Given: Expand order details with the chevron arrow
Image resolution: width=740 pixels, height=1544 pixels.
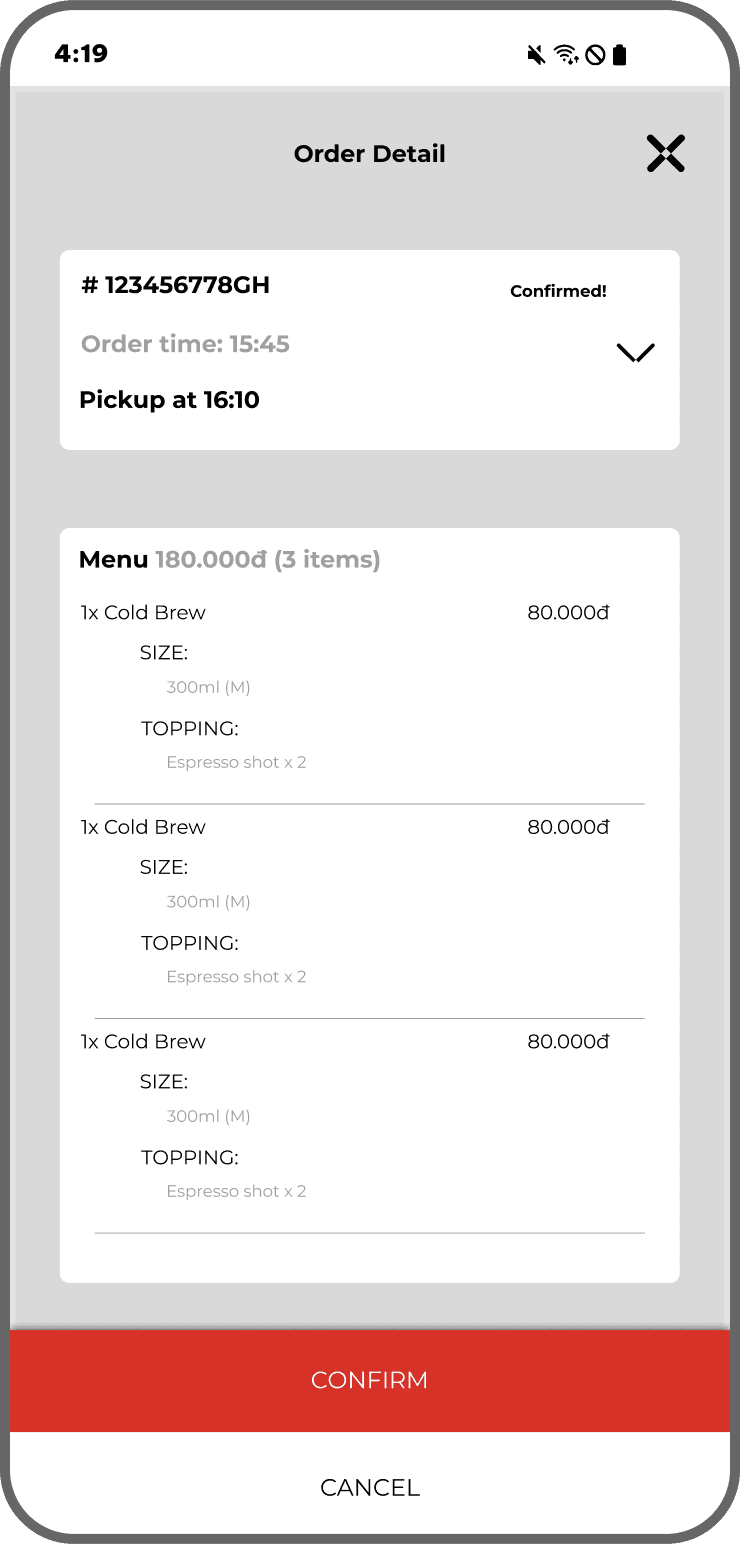Looking at the screenshot, I should tap(635, 352).
